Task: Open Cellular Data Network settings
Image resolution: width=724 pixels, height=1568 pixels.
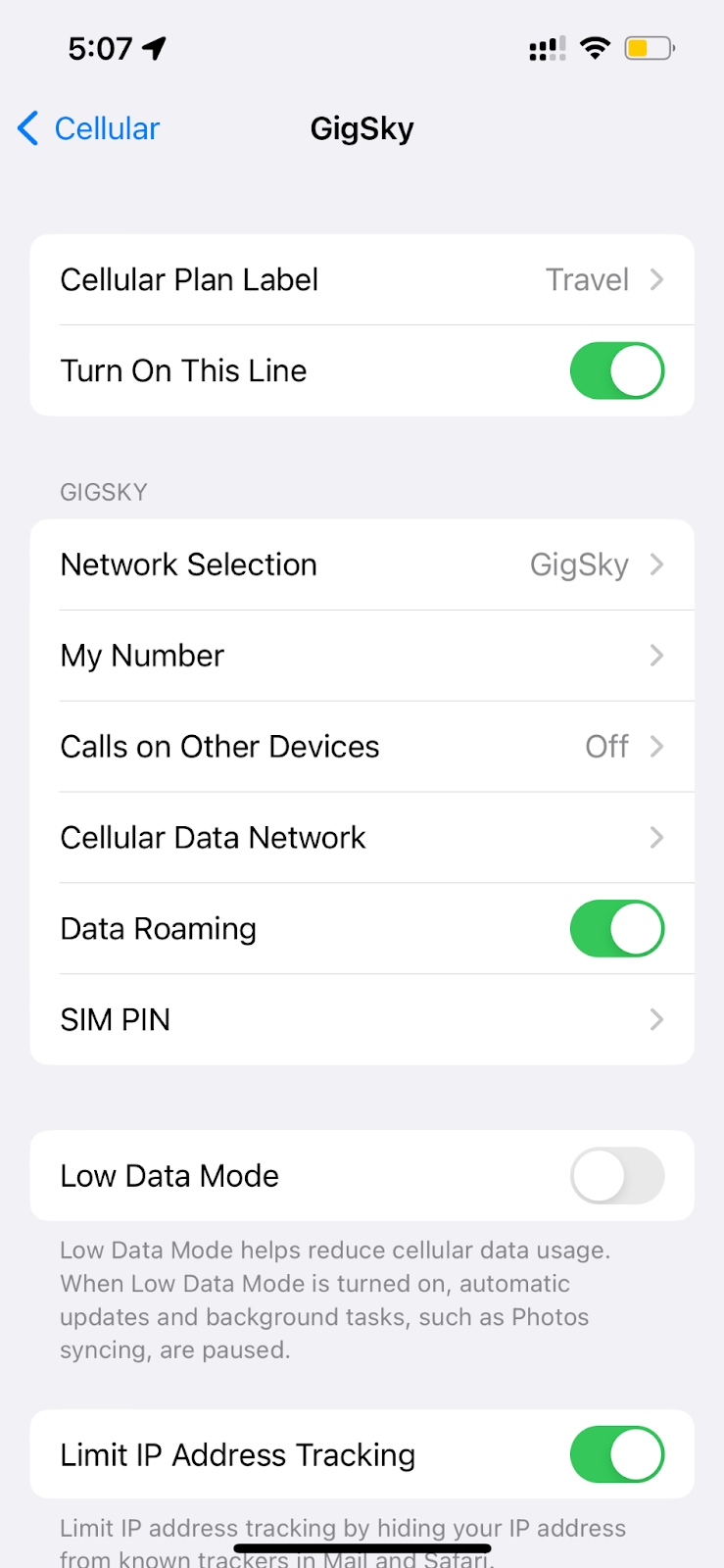Action: [x=362, y=838]
